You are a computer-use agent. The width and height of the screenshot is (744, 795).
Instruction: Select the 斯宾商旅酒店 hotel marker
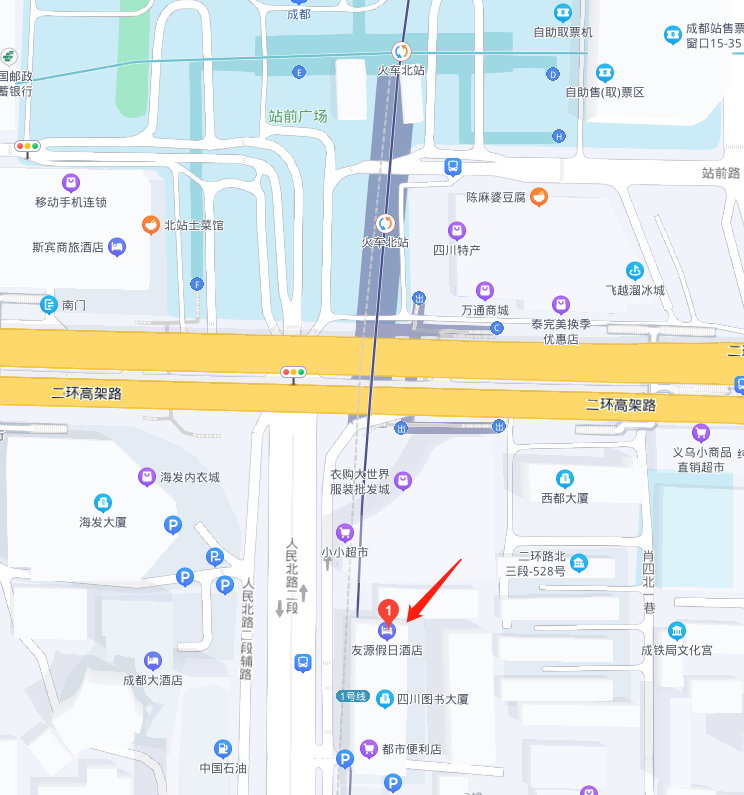117,246
